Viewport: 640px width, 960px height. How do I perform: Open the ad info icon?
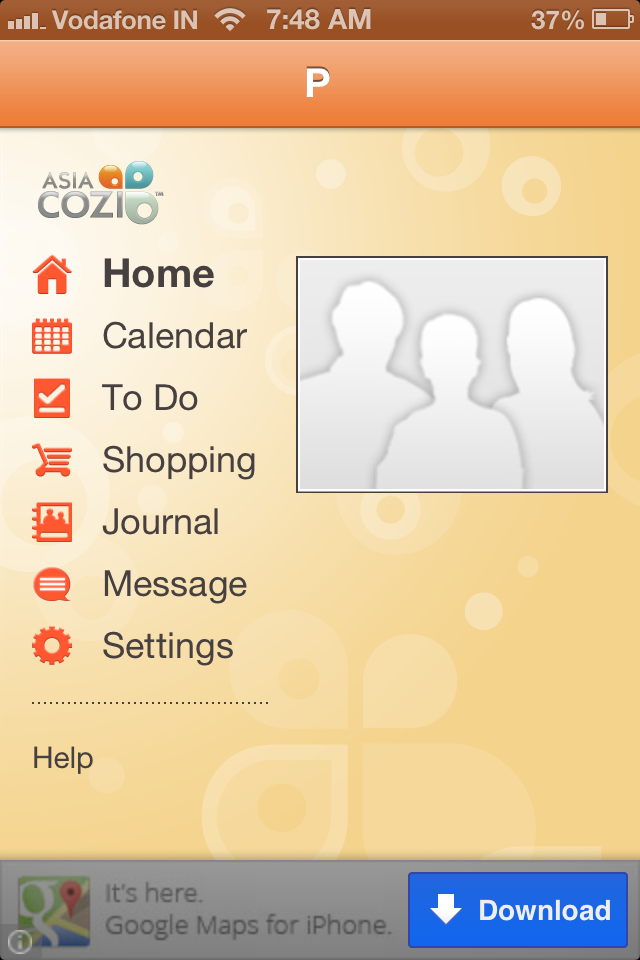[20, 941]
